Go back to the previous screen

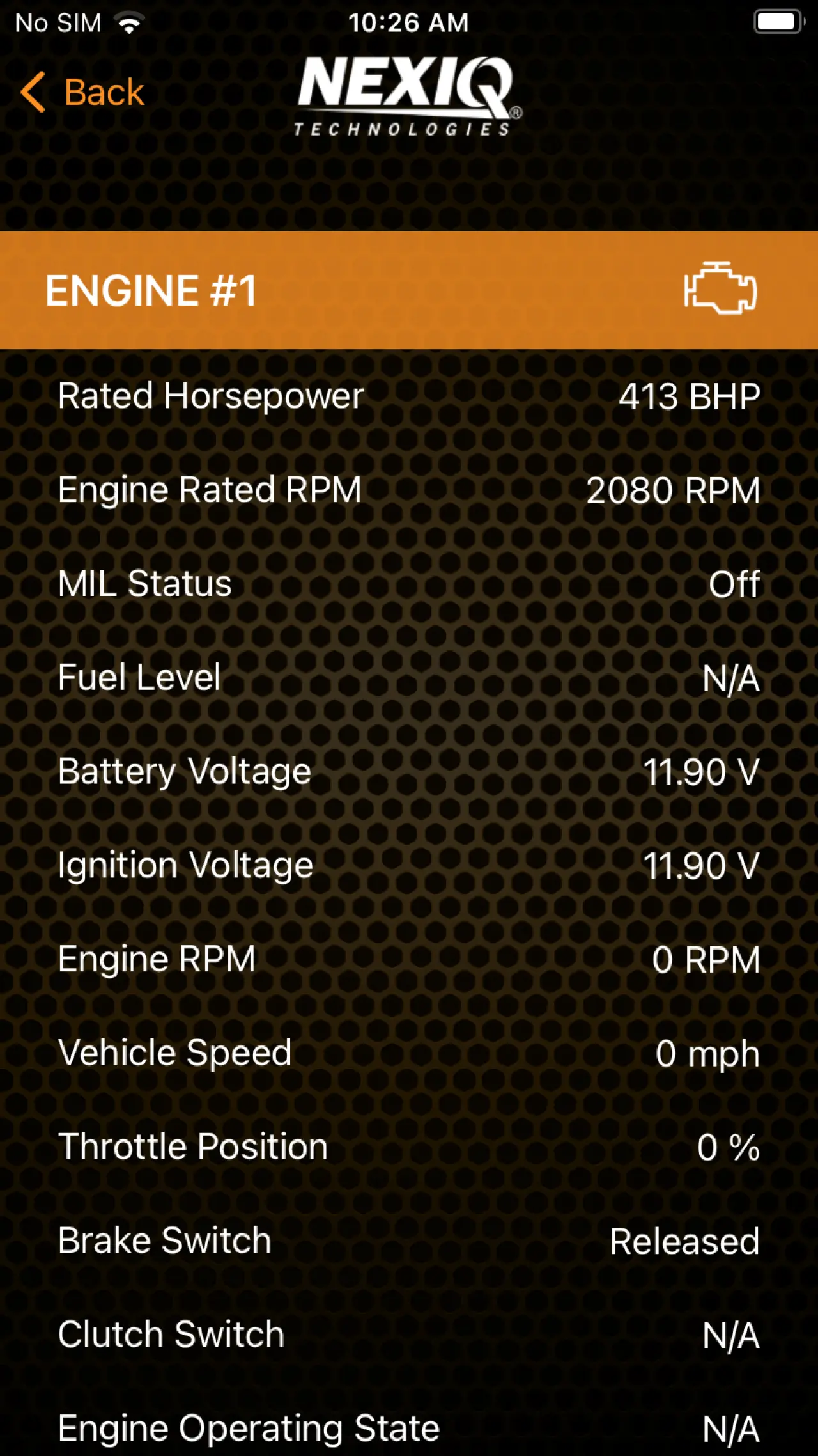point(83,92)
